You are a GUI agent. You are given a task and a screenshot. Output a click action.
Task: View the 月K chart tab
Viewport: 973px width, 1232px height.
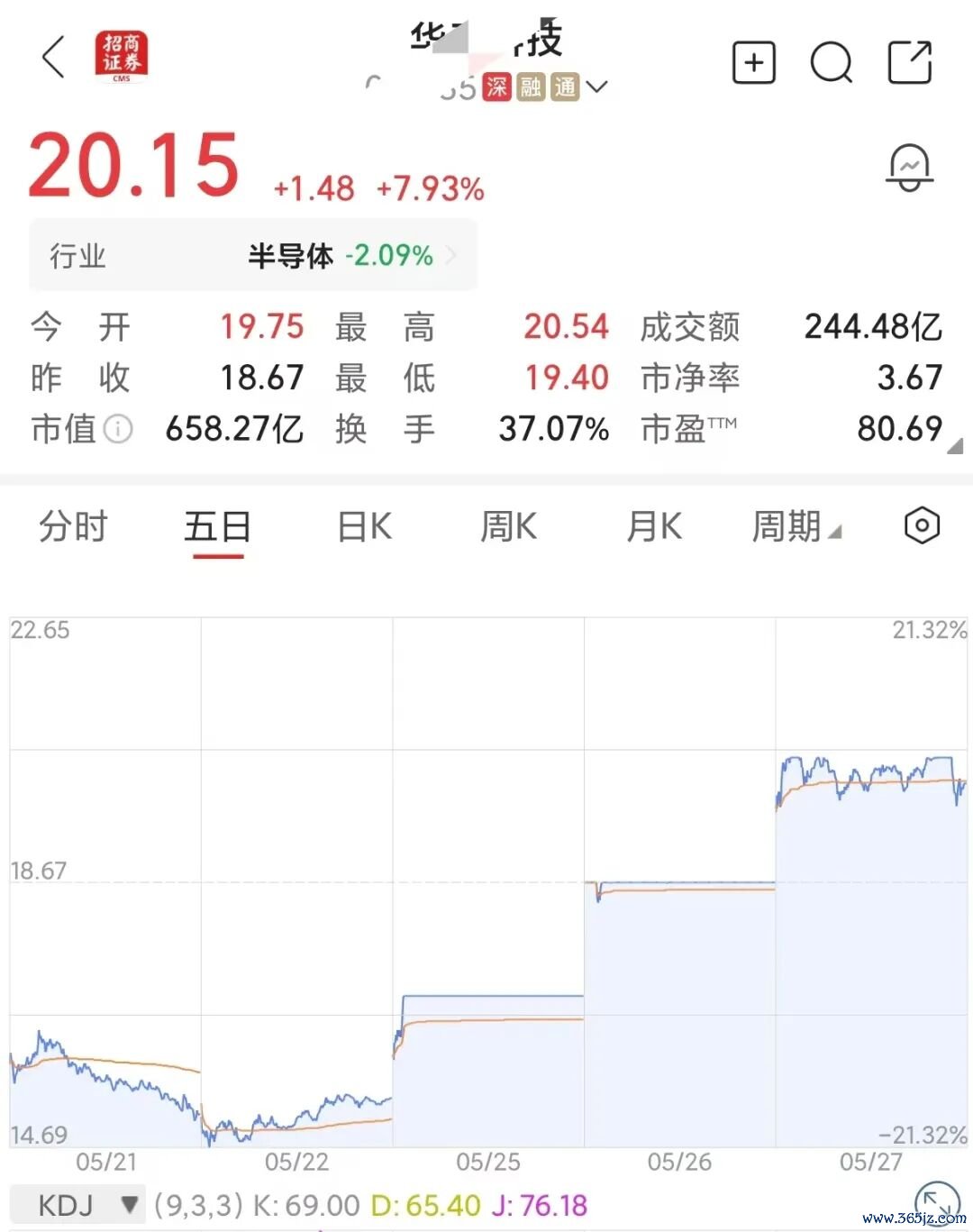pos(654,526)
